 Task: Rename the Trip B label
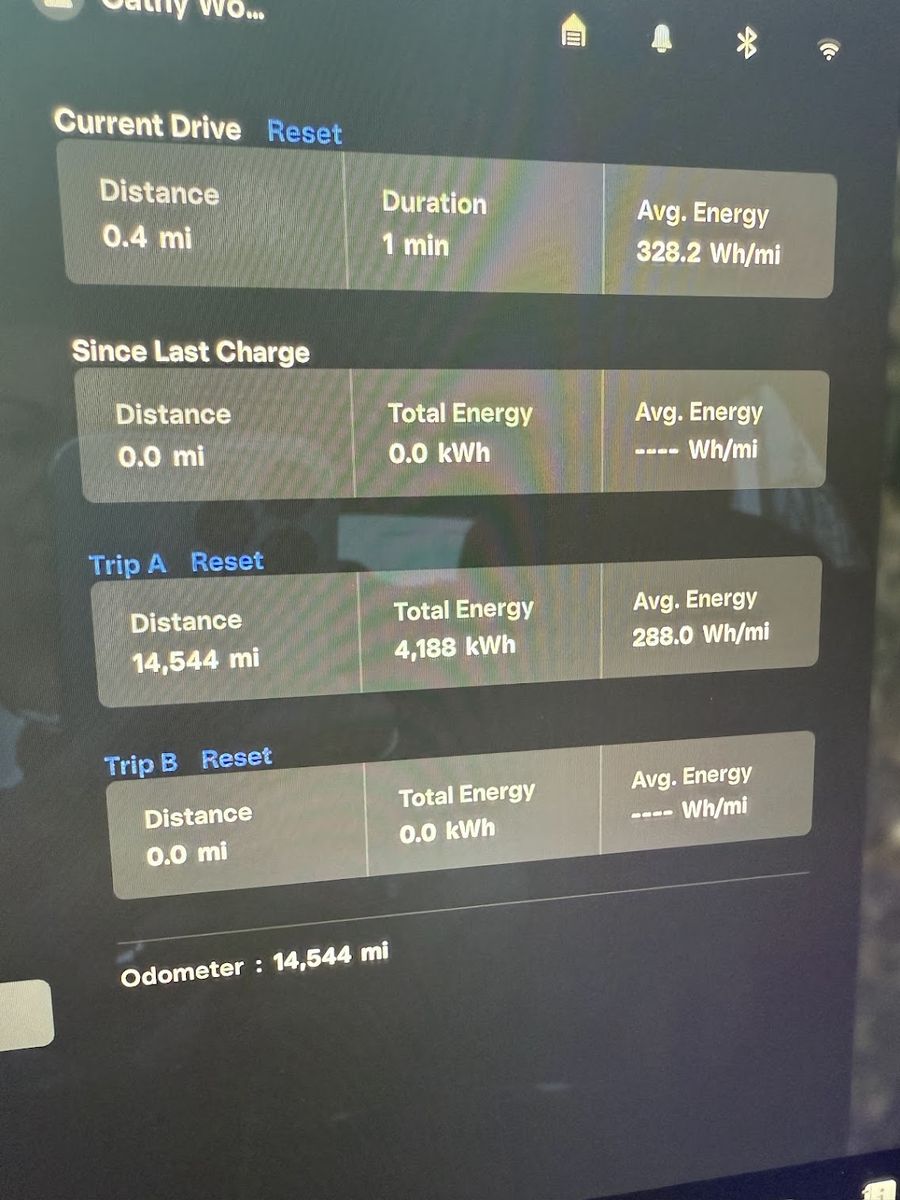tap(141, 765)
